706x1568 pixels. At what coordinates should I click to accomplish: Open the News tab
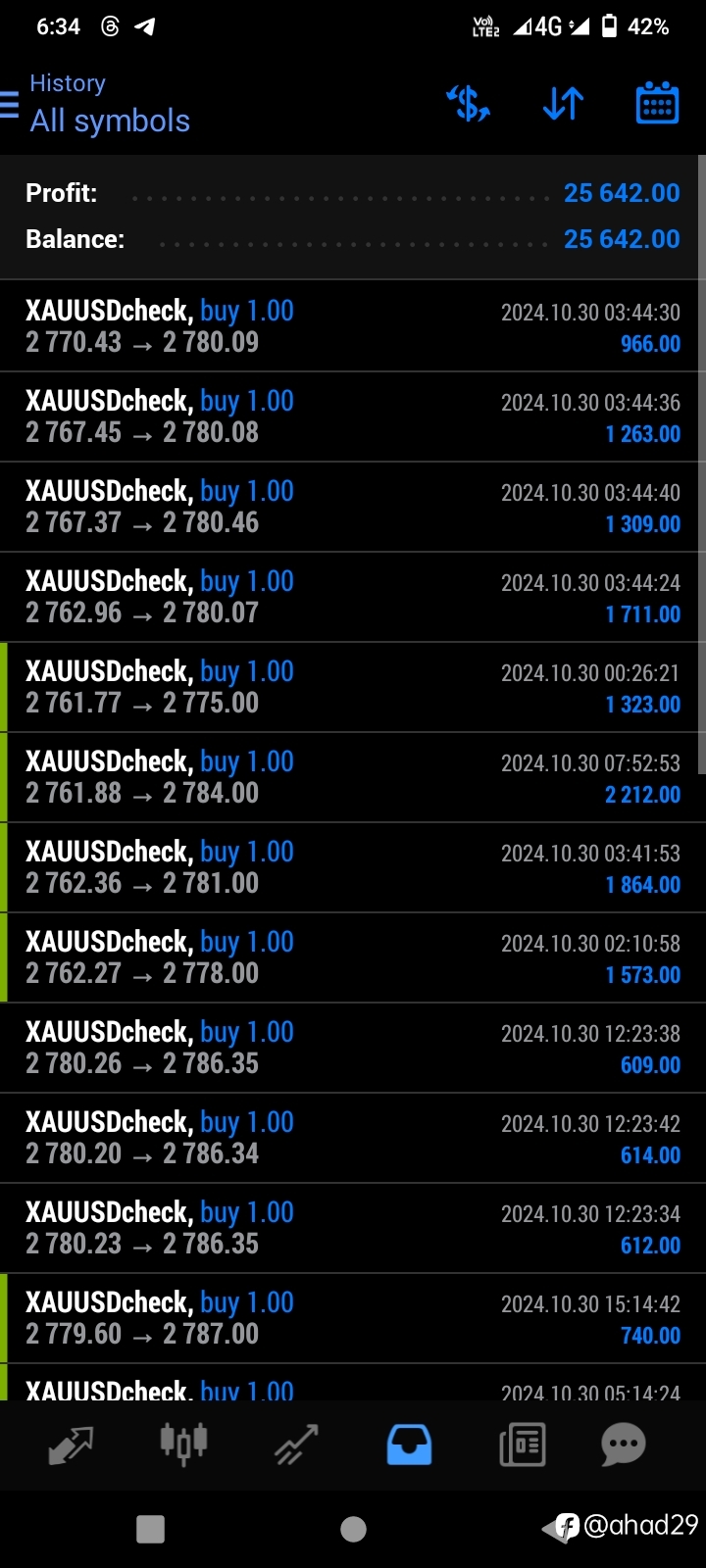[522, 1445]
